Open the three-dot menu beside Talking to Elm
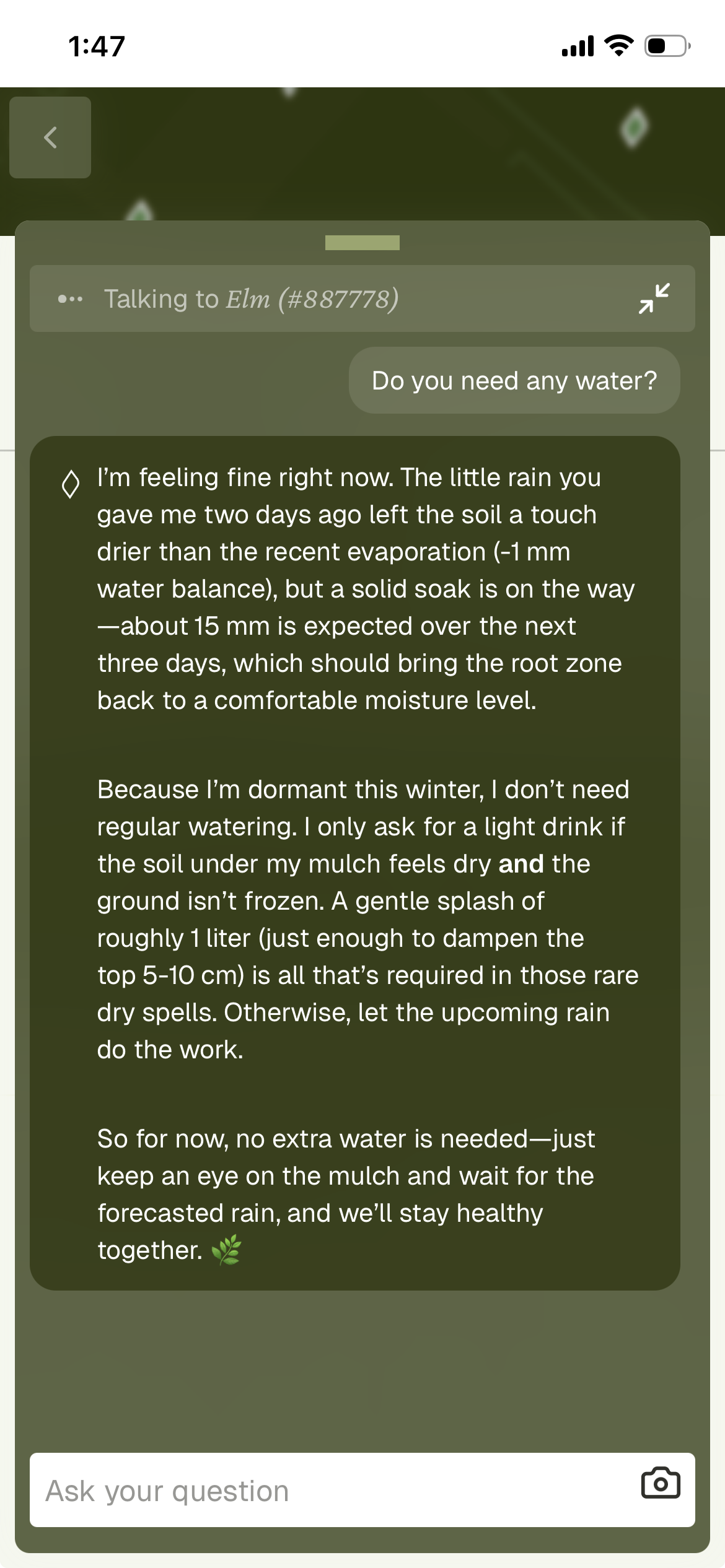725x1568 pixels. click(x=70, y=299)
